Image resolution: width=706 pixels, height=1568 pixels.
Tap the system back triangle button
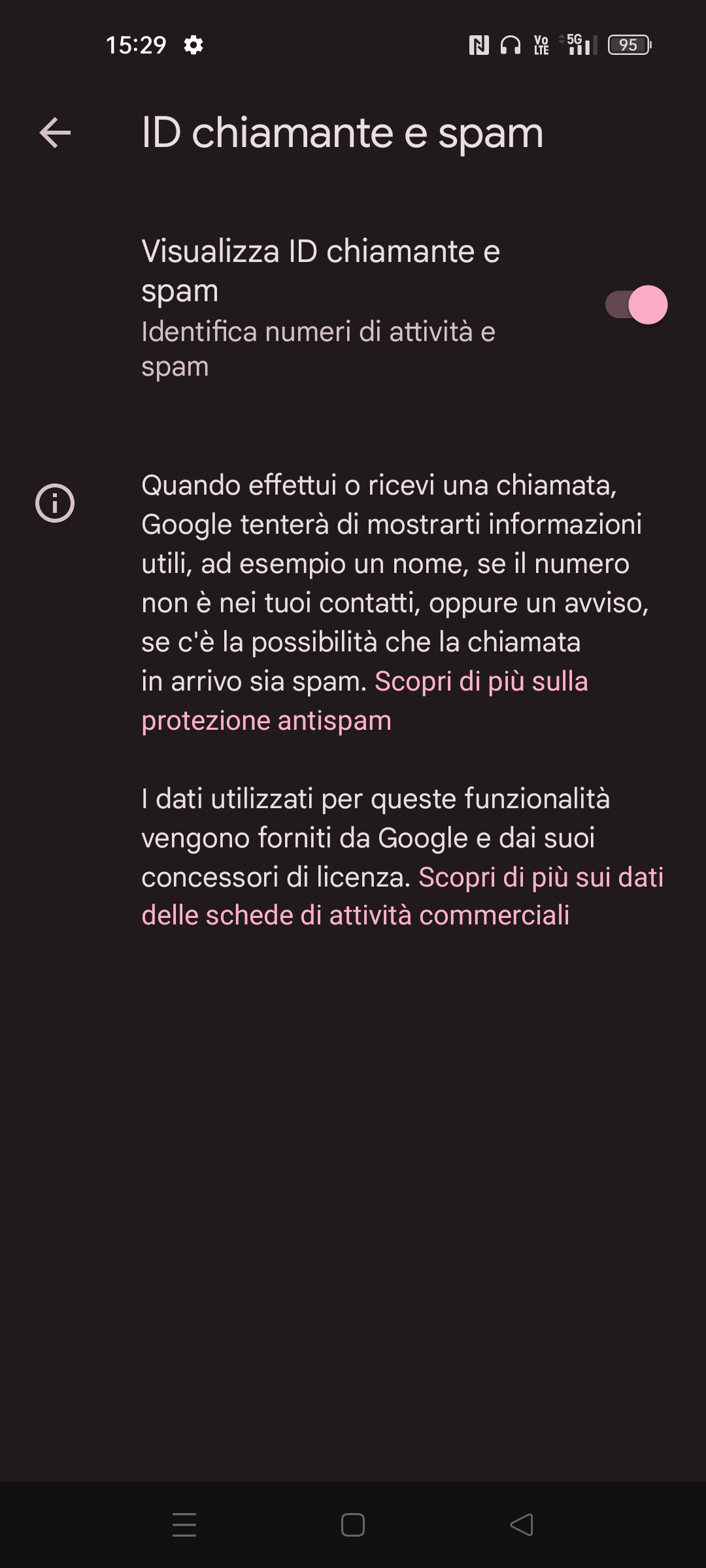[522, 1525]
